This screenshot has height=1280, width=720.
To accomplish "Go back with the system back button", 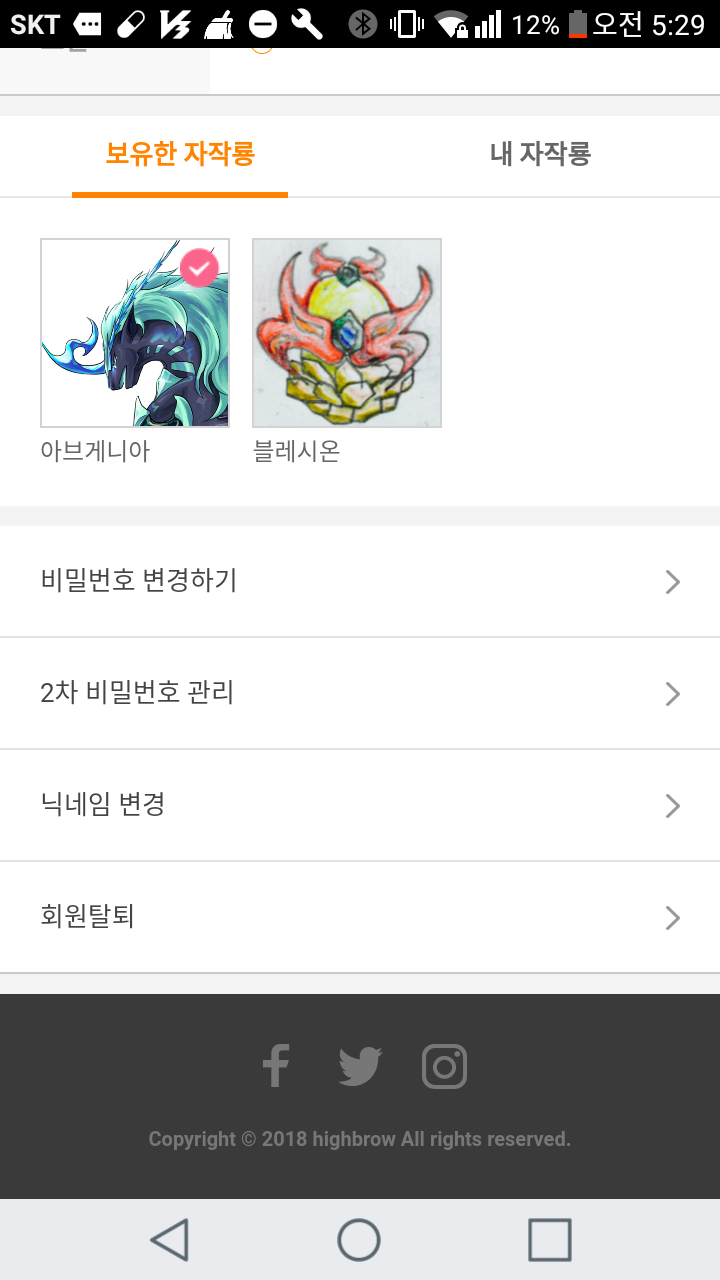I will [170, 1240].
